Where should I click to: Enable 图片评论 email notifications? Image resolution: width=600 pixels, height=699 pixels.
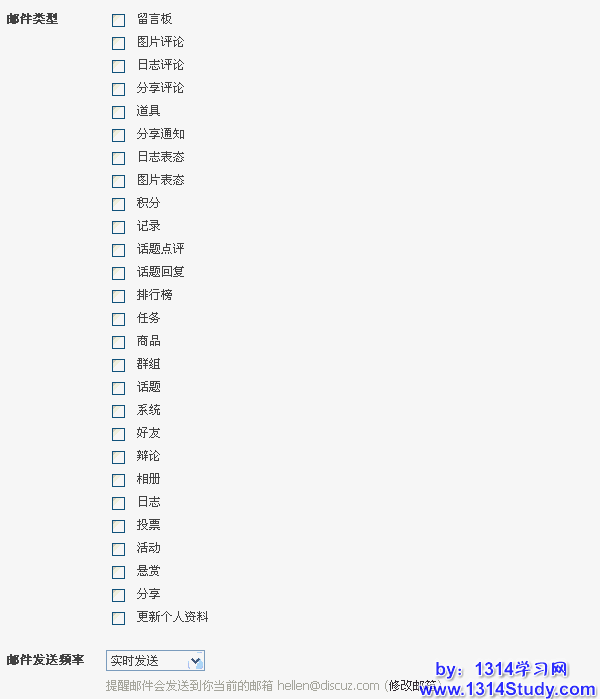[118, 43]
